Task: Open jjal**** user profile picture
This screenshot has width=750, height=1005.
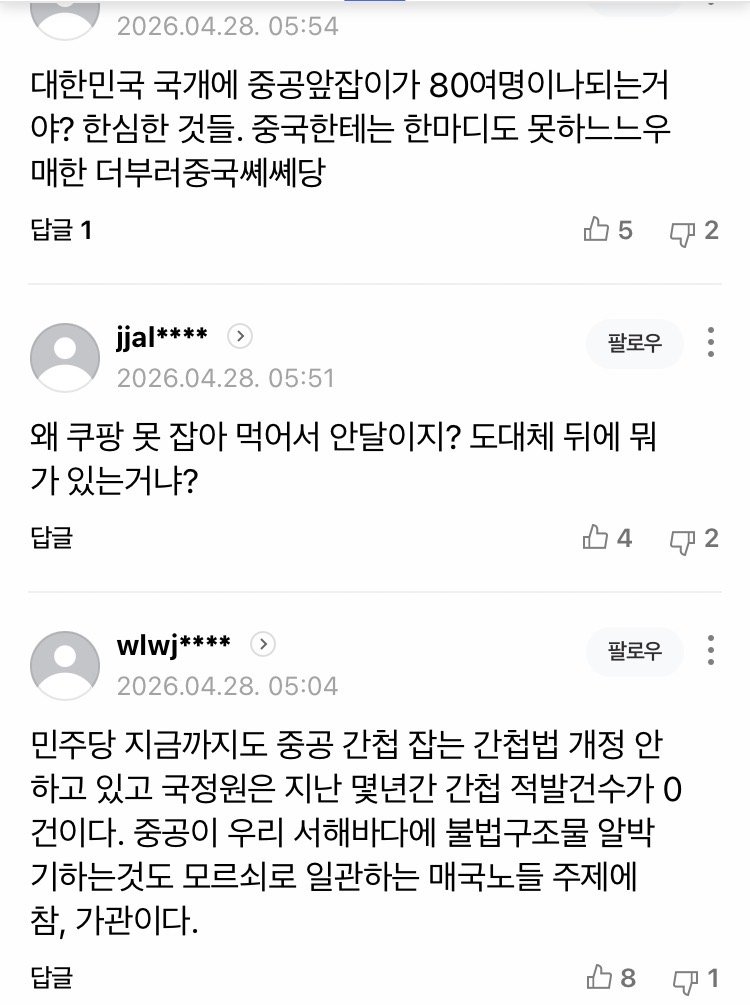Action: click(65, 357)
